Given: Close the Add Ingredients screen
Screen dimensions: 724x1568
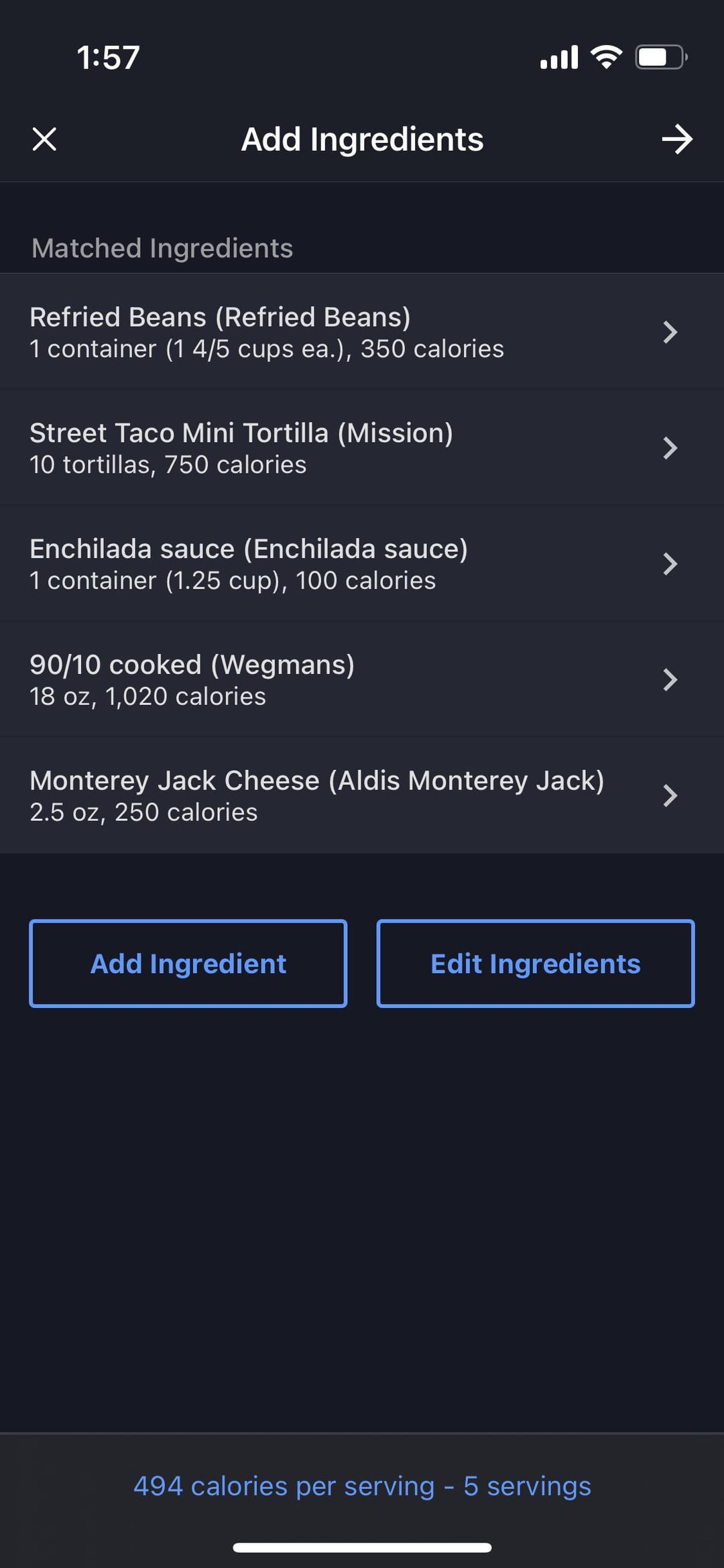Looking at the screenshot, I should pos(44,139).
